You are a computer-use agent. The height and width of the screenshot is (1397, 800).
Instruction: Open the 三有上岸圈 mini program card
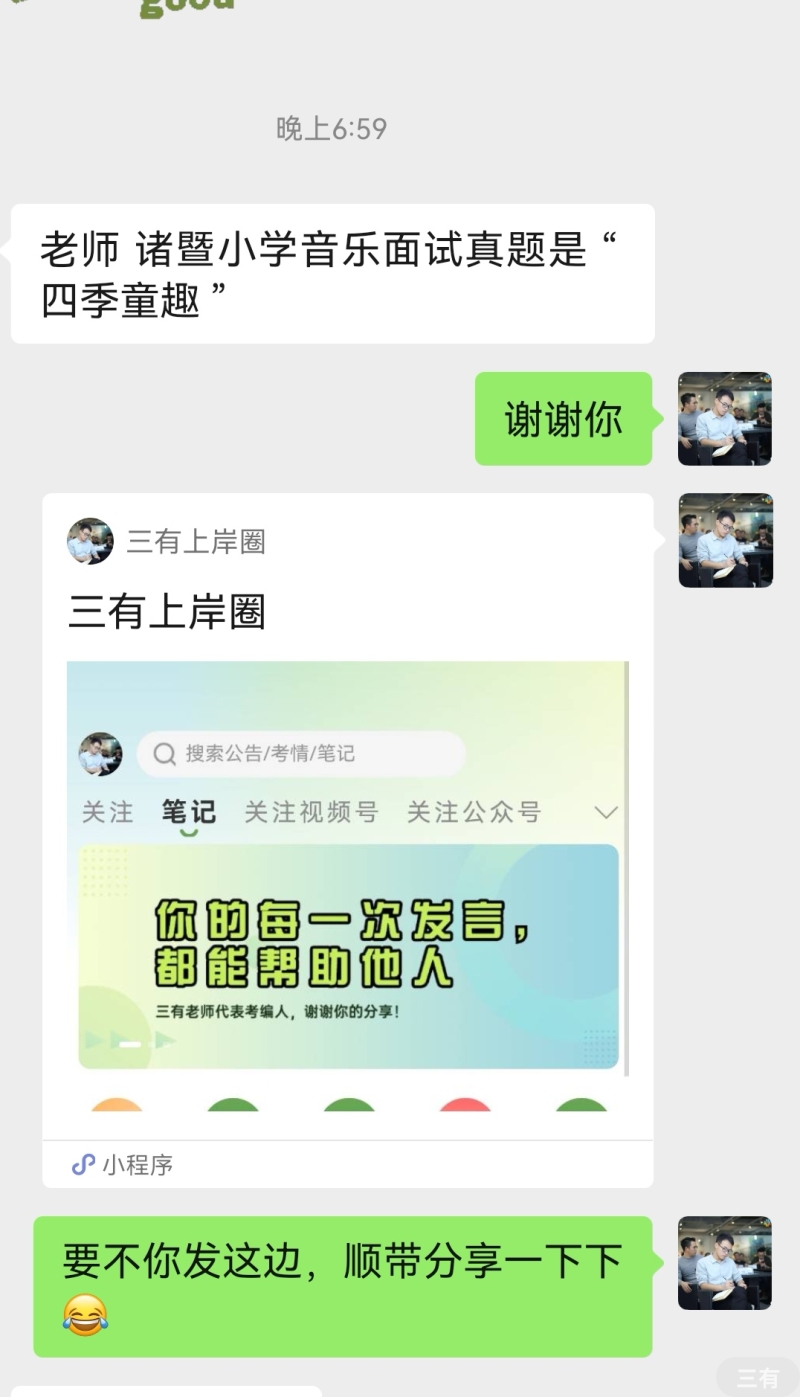[347, 840]
